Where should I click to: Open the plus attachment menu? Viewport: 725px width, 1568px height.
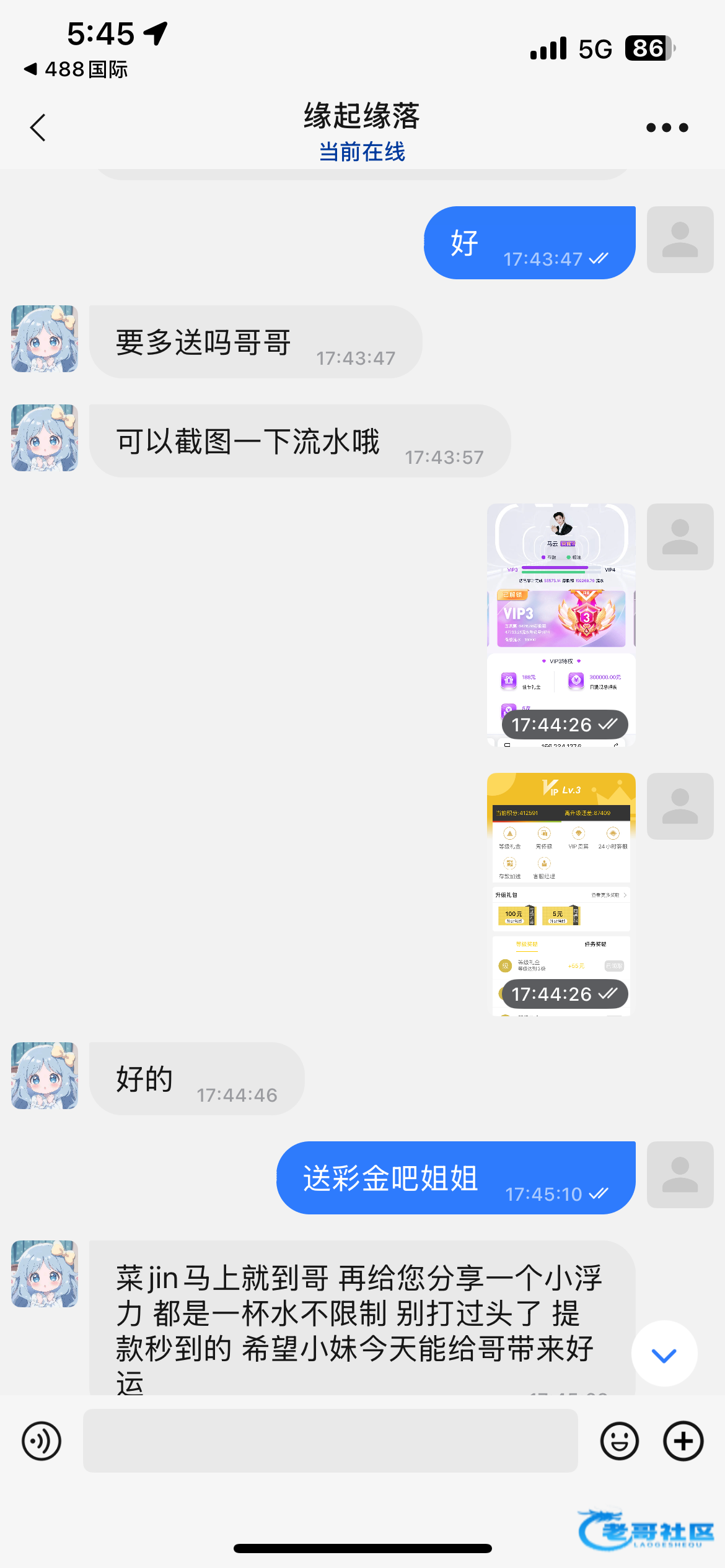683,1441
